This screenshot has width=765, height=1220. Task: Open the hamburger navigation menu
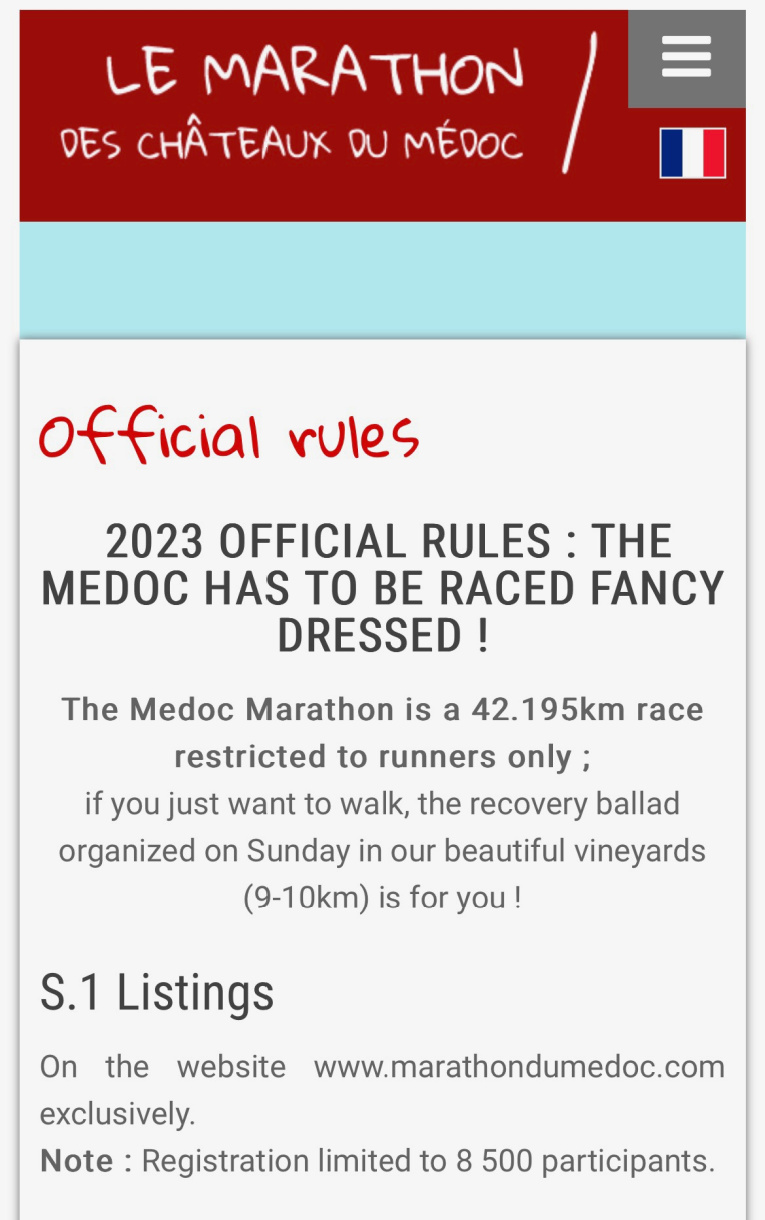click(686, 58)
